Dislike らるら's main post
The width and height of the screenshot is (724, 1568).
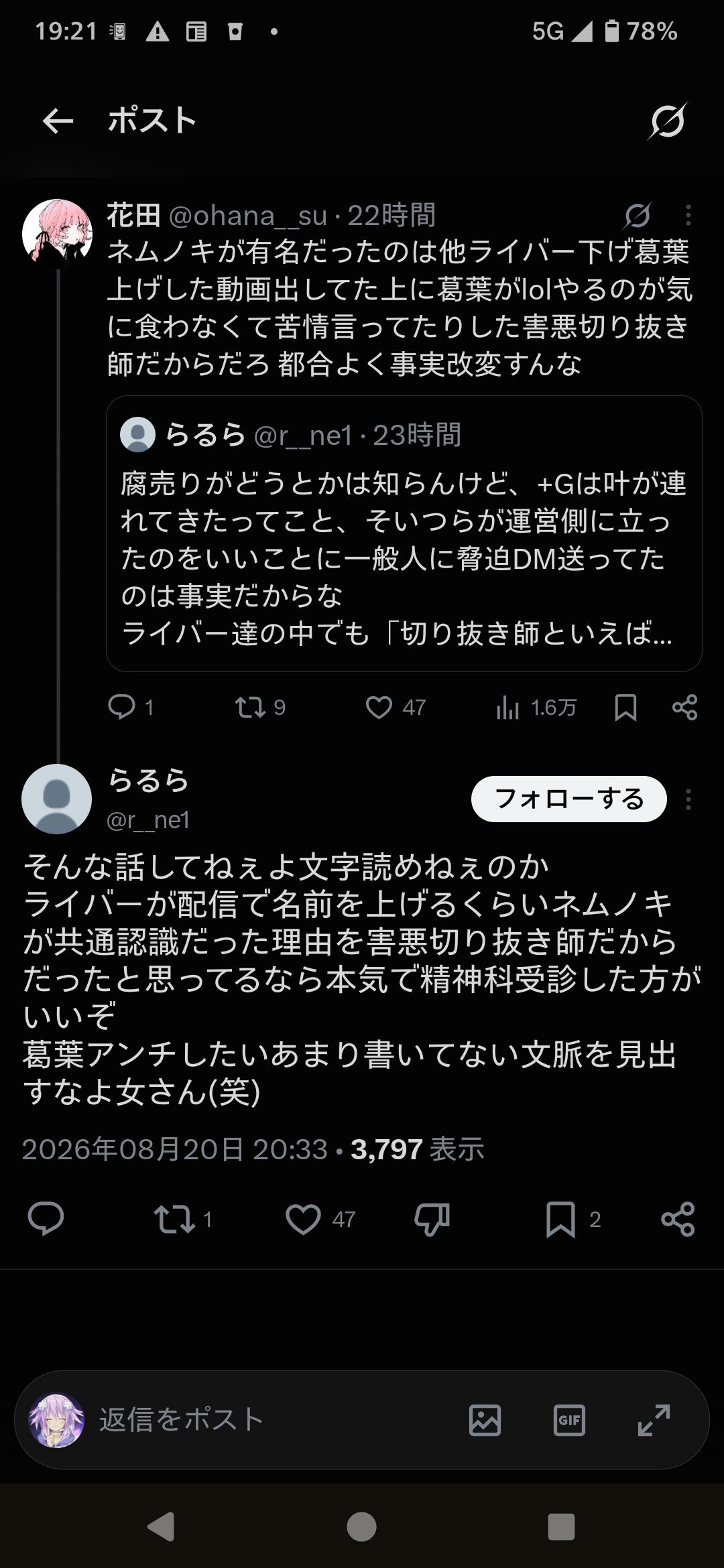pyautogui.click(x=432, y=1219)
